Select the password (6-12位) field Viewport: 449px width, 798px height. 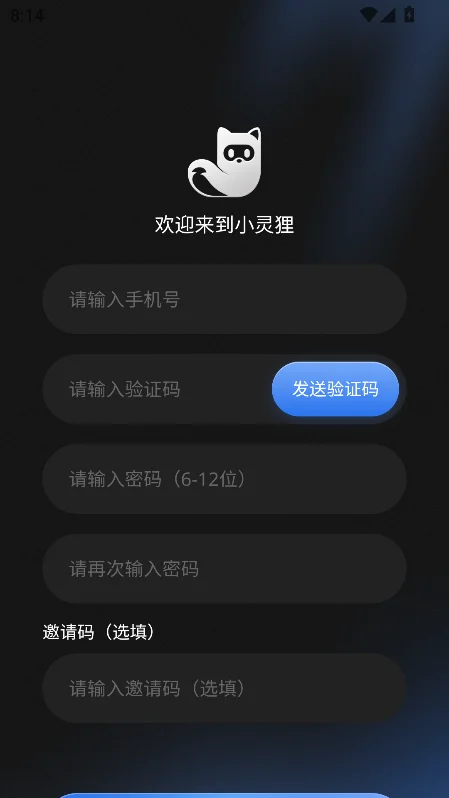pos(224,479)
